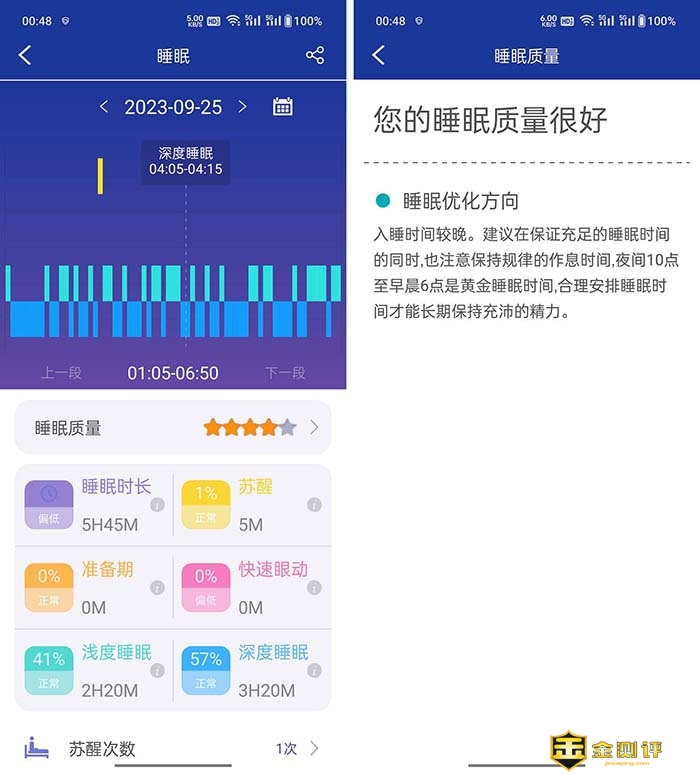This screenshot has height=774, width=700.
Task: Show the previous sleep segment 上一段
Action: 61,373
